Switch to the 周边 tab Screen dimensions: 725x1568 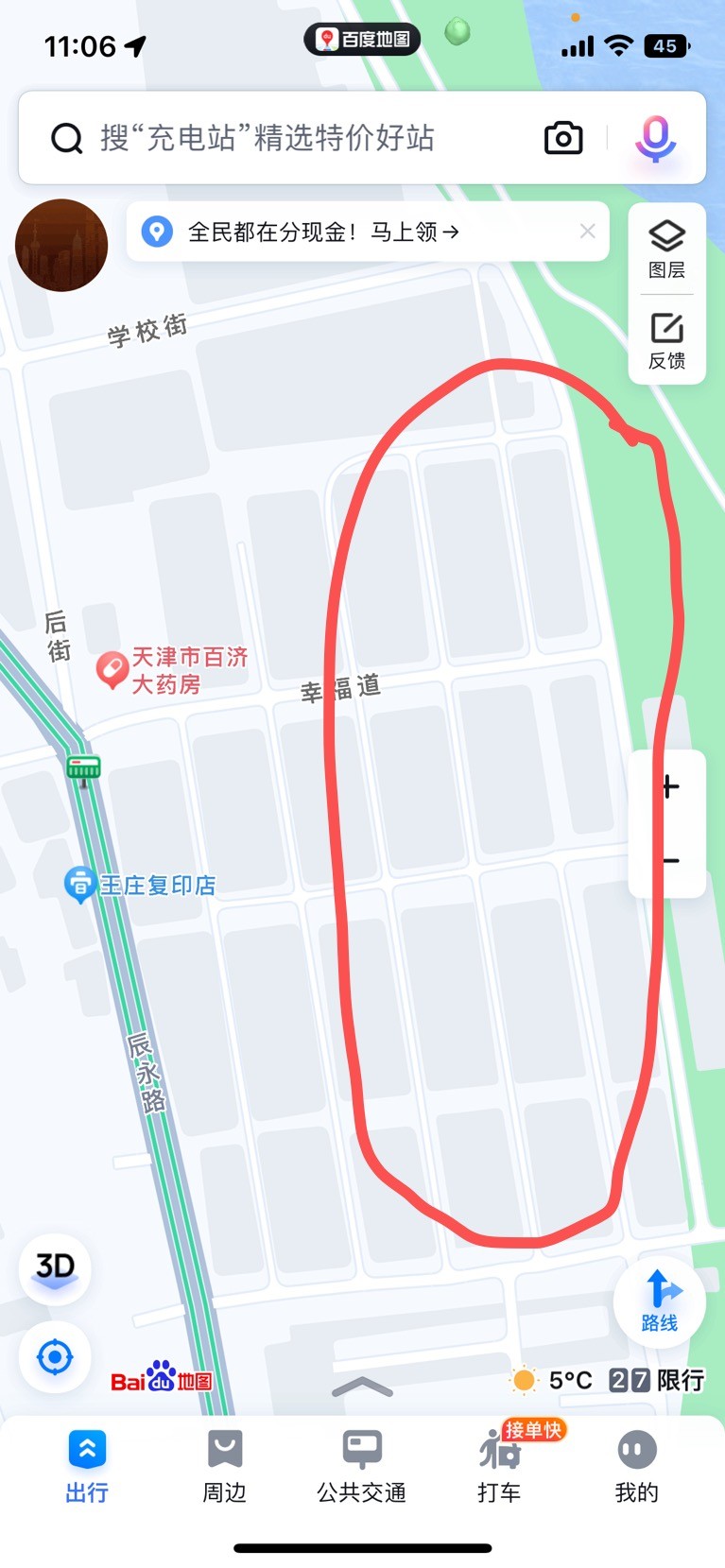225,1466
